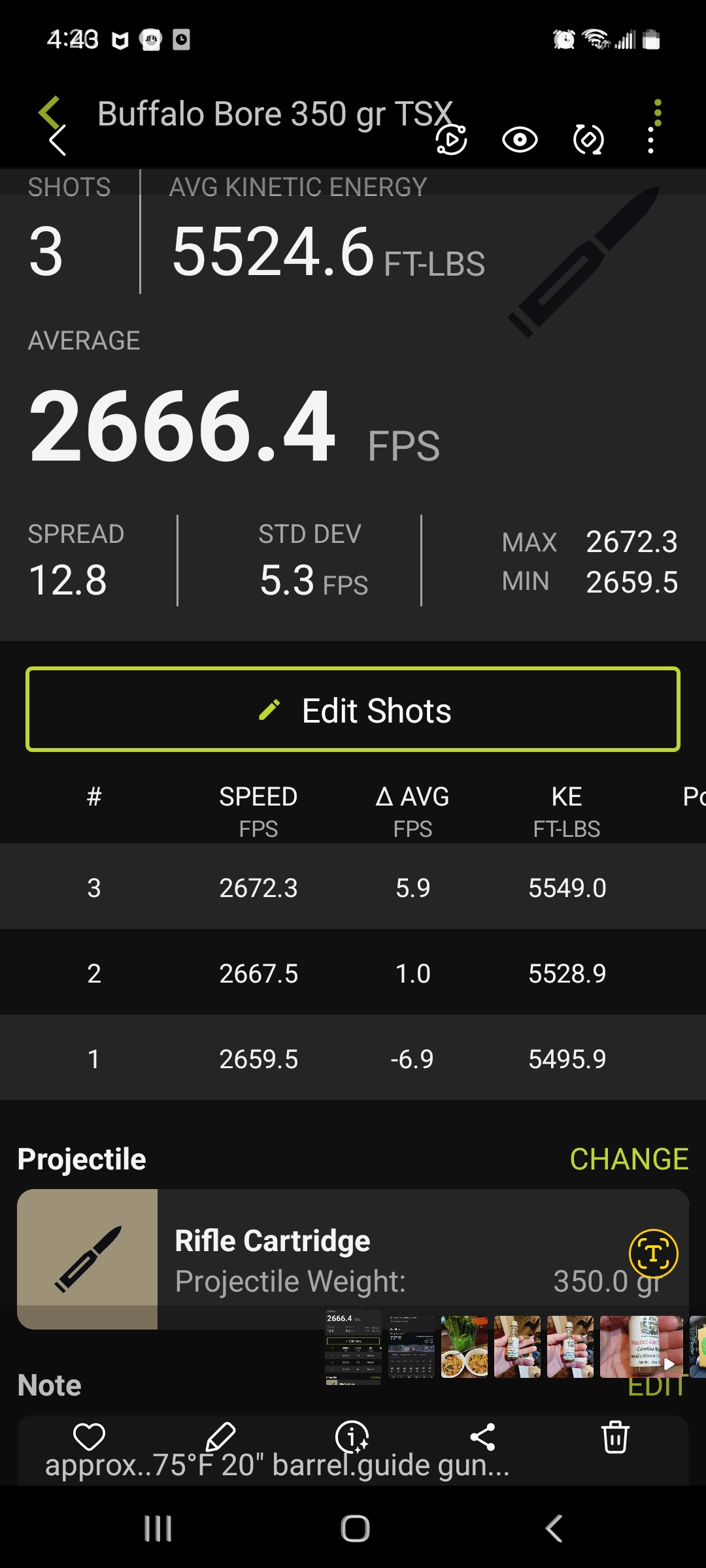Image resolution: width=706 pixels, height=1568 pixels.
Task: Open the system recent apps view
Action: [158, 1529]
